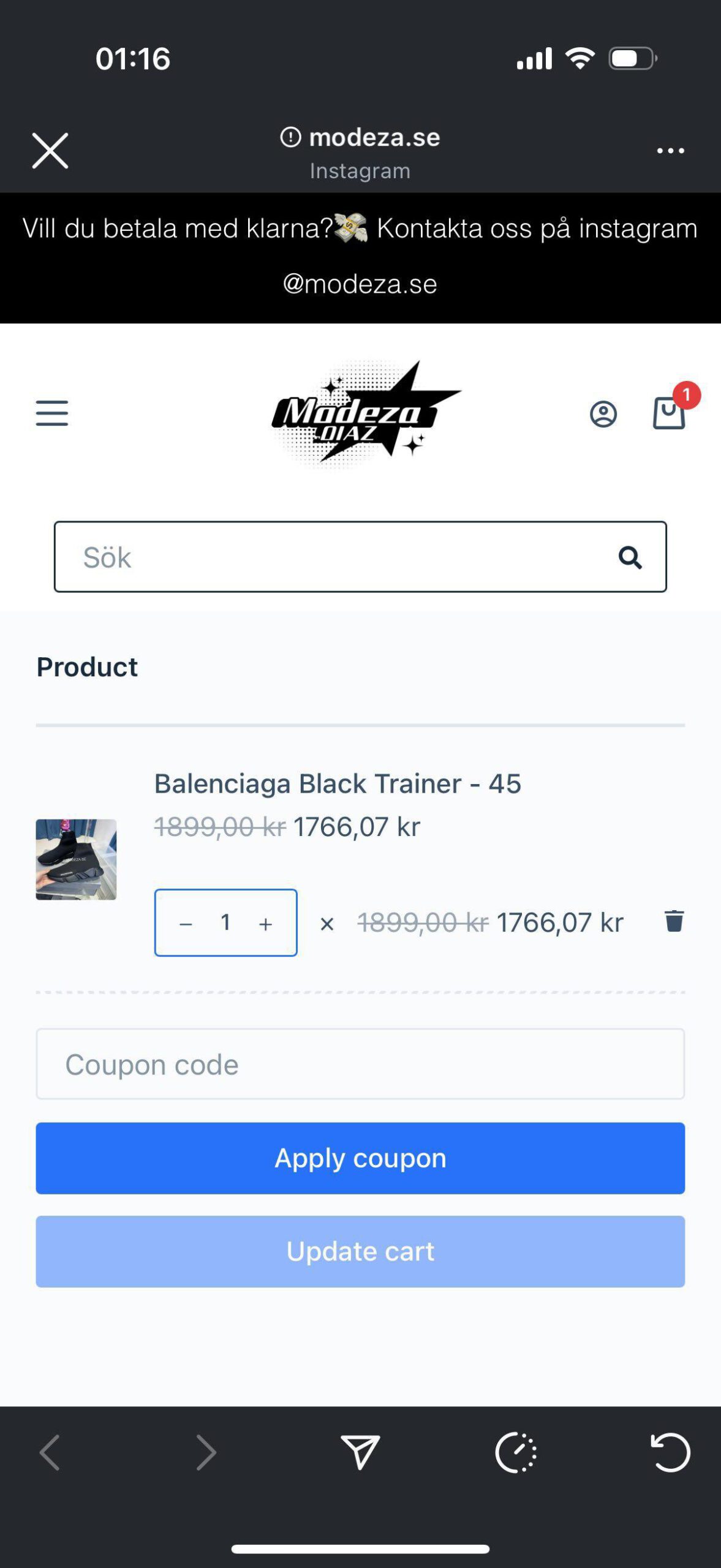Increase quantity with the plus button

coord(265,924)
